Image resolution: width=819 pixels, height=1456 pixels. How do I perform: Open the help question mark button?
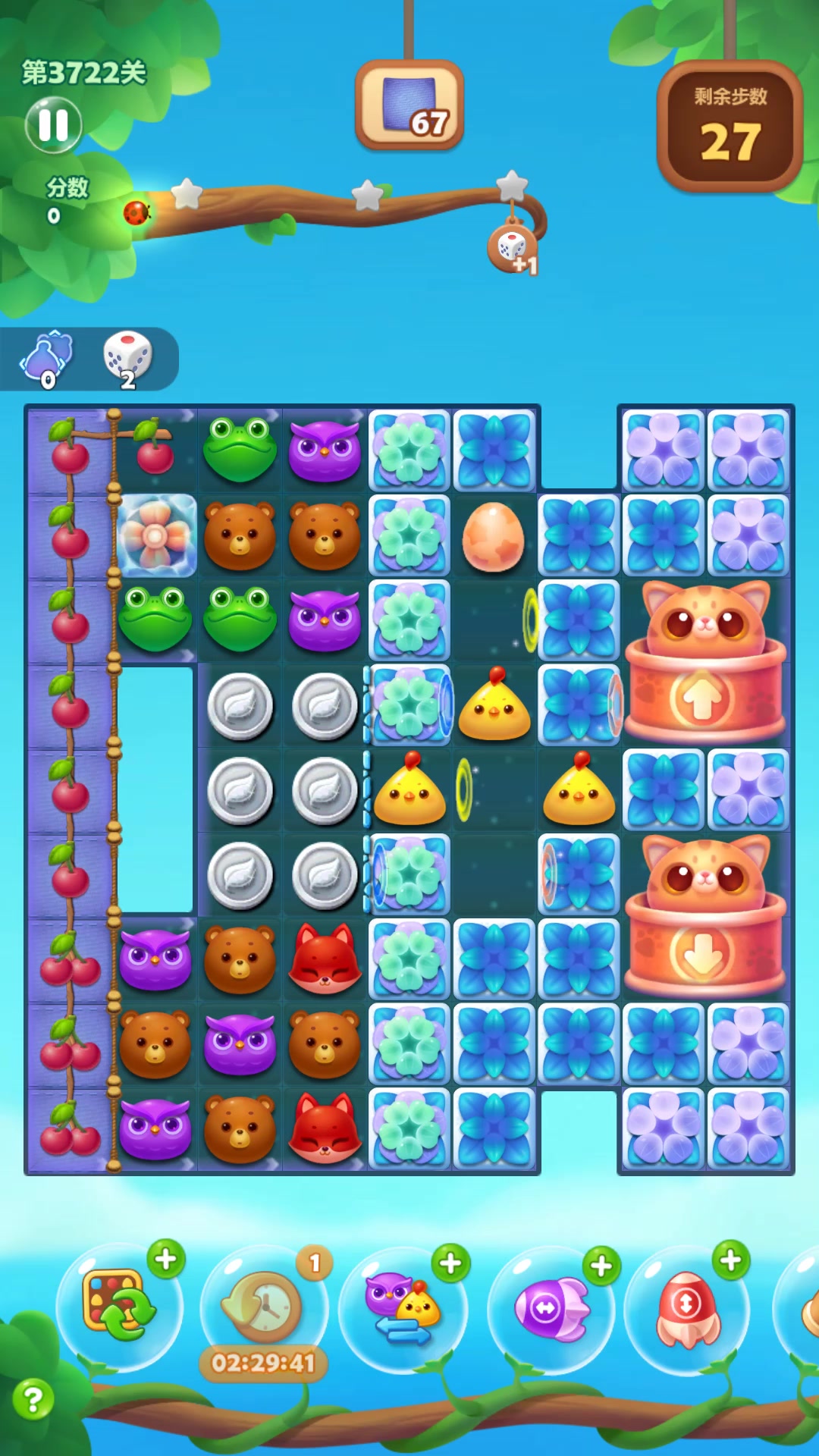[33, 1399]
